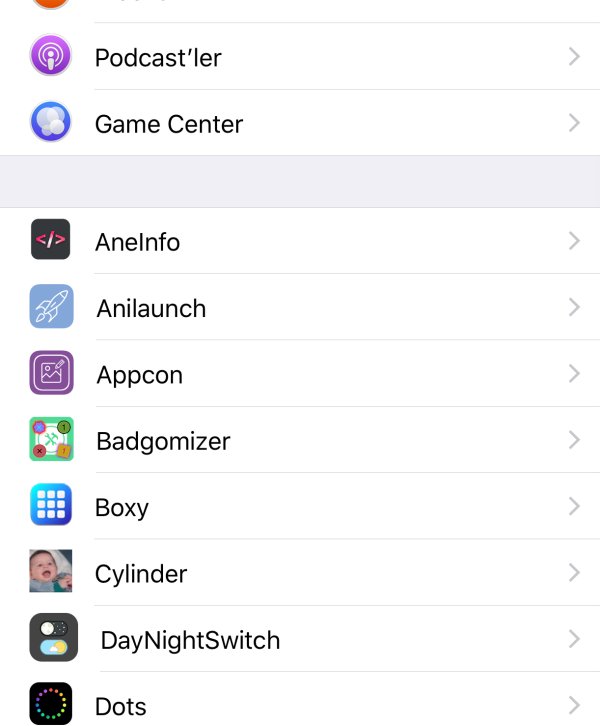The width and height of the screenshot is (600, 726).
Task: Open the Cylinder tweak settings
Action: (x=300, y=573)
